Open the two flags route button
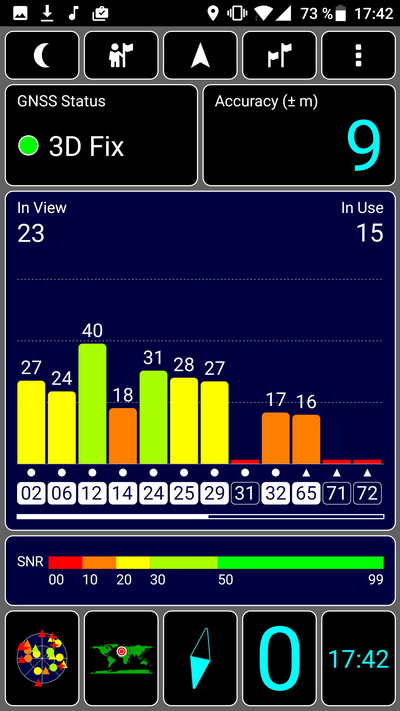The image size is (400, 711). (279, 56)
